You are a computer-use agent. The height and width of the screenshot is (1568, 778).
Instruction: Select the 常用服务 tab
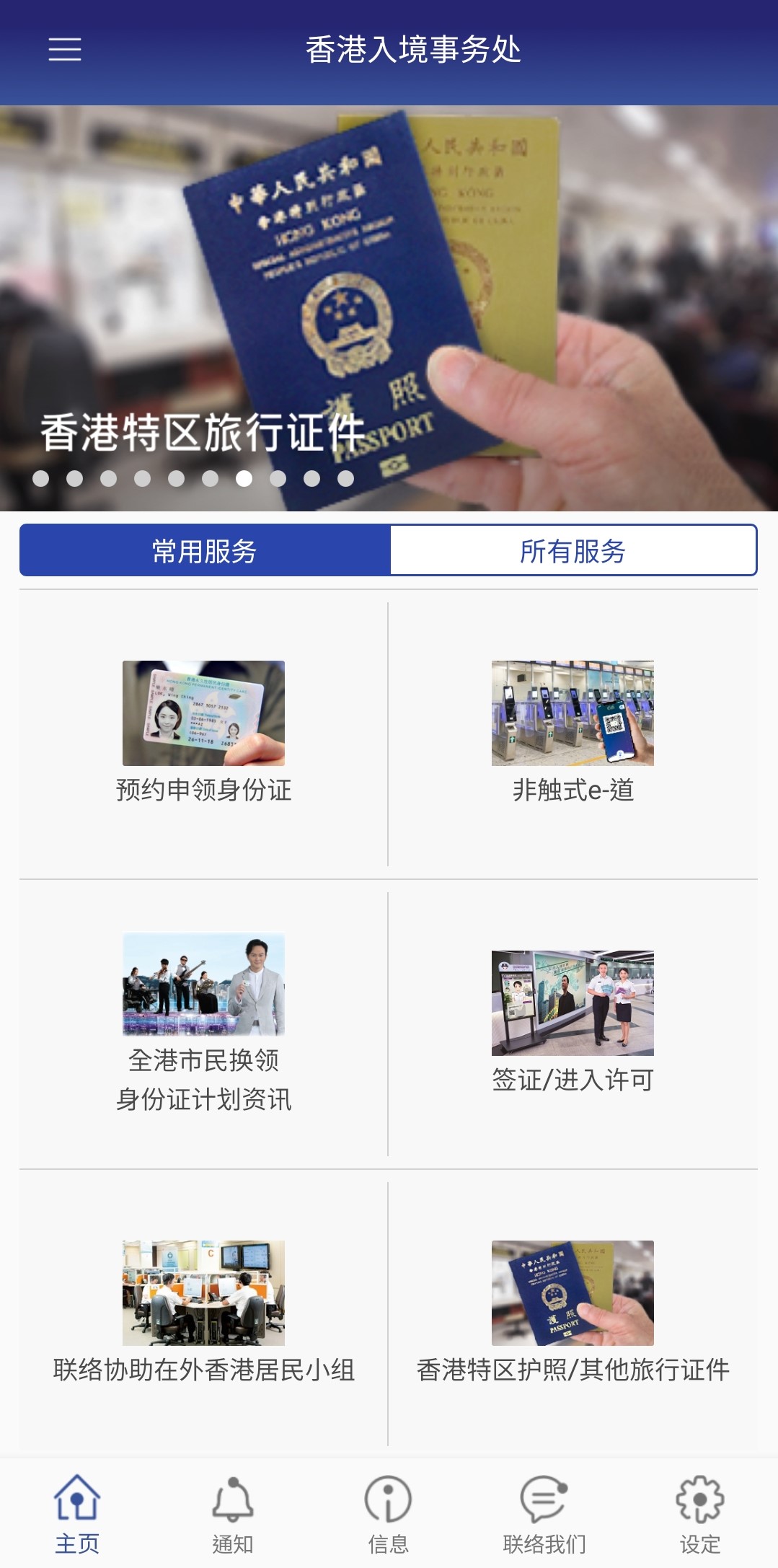(205, 551)
